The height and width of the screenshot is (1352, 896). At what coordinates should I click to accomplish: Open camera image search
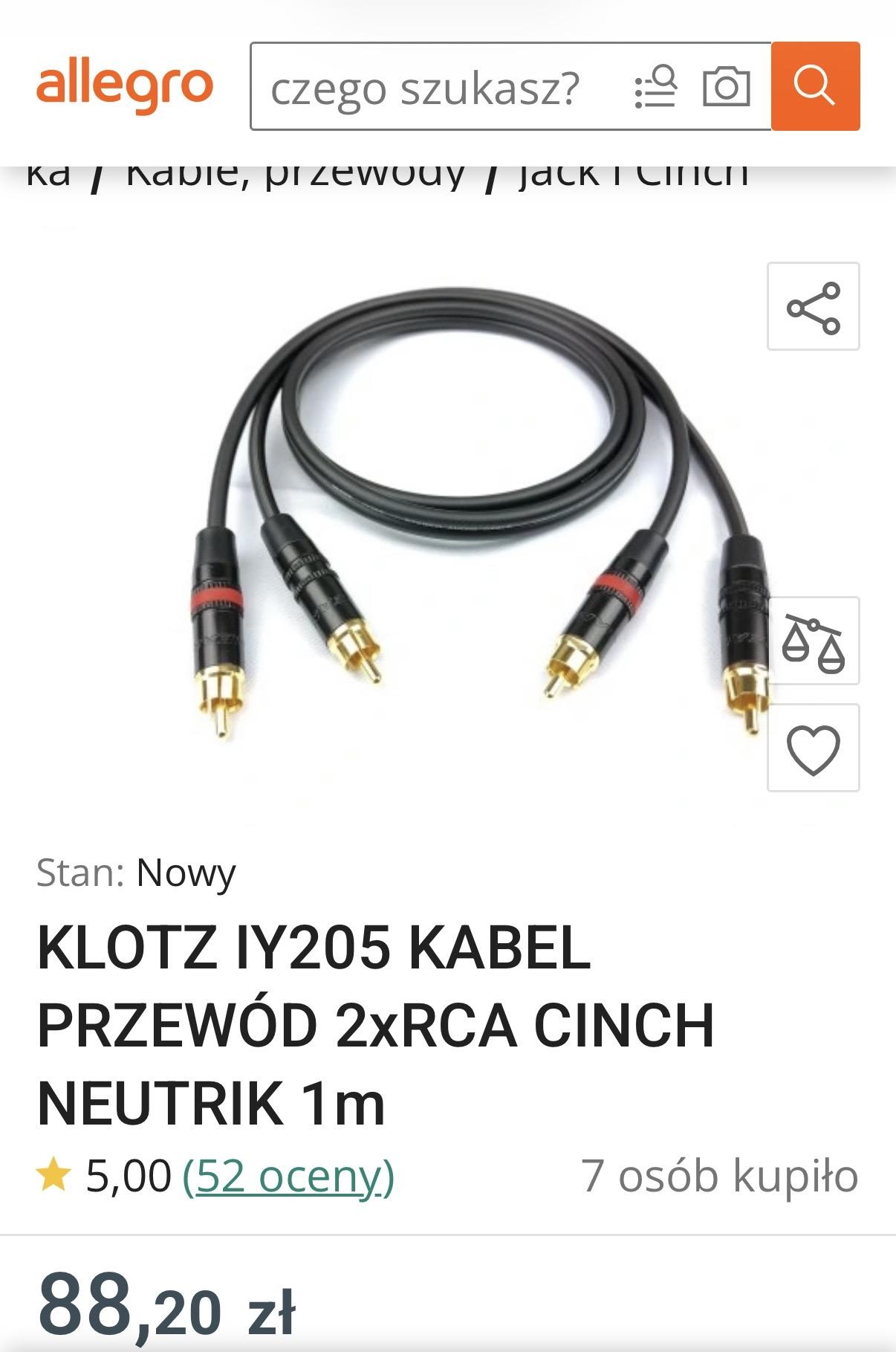point(726,87)
